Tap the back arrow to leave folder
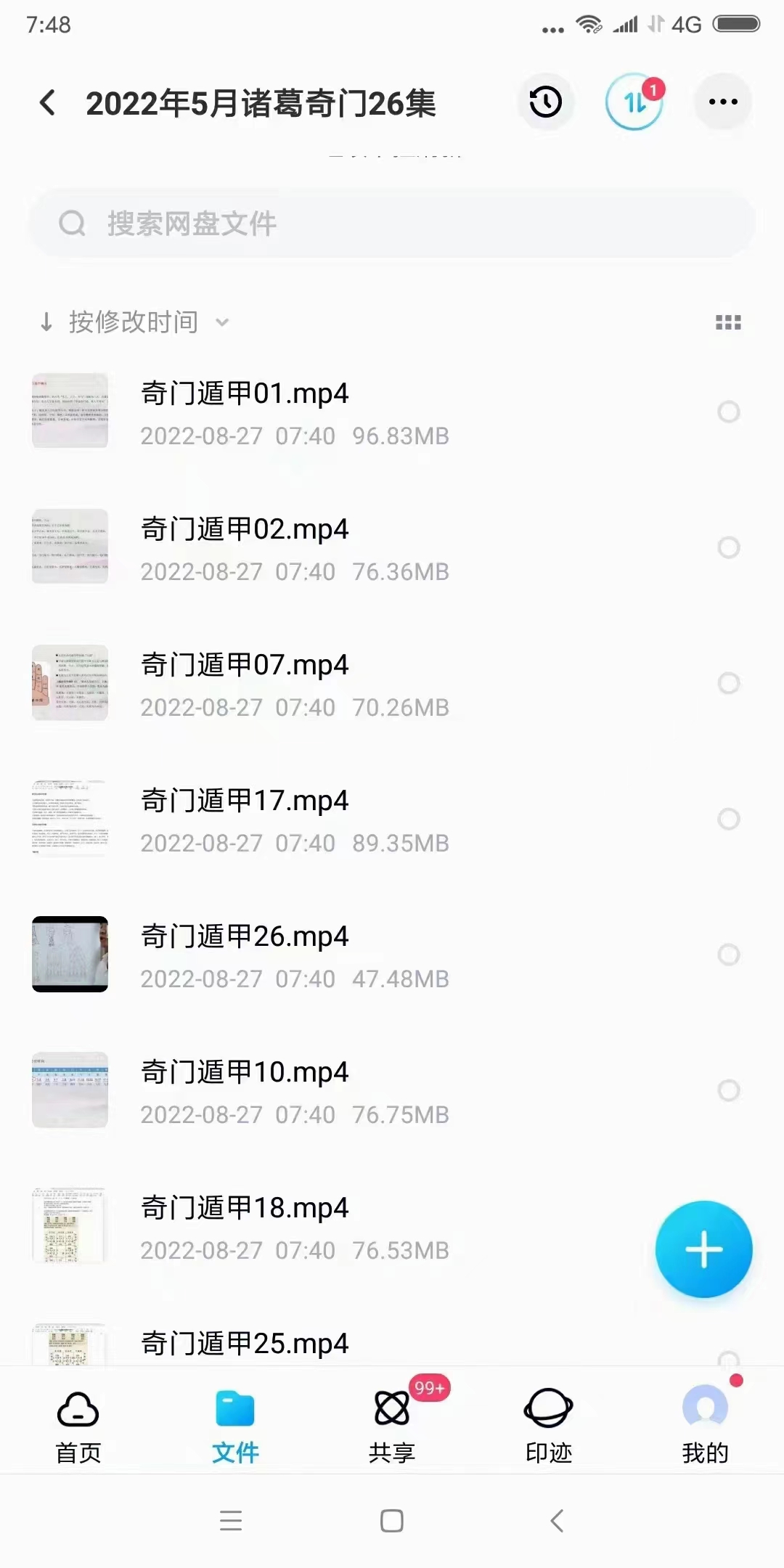Viewport: 784px width, 1568px height. 48,103
